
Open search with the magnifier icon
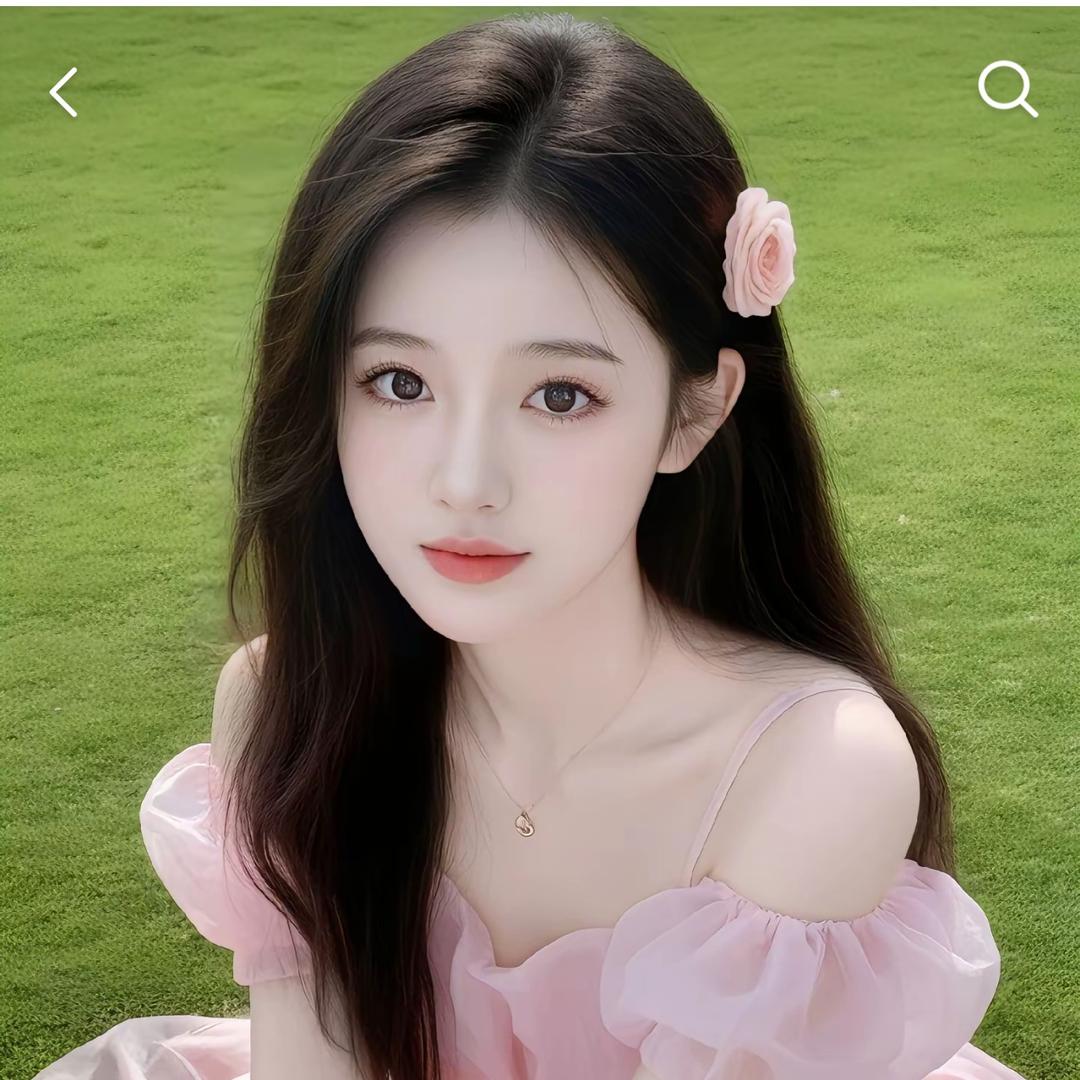tap(1006, 89)
